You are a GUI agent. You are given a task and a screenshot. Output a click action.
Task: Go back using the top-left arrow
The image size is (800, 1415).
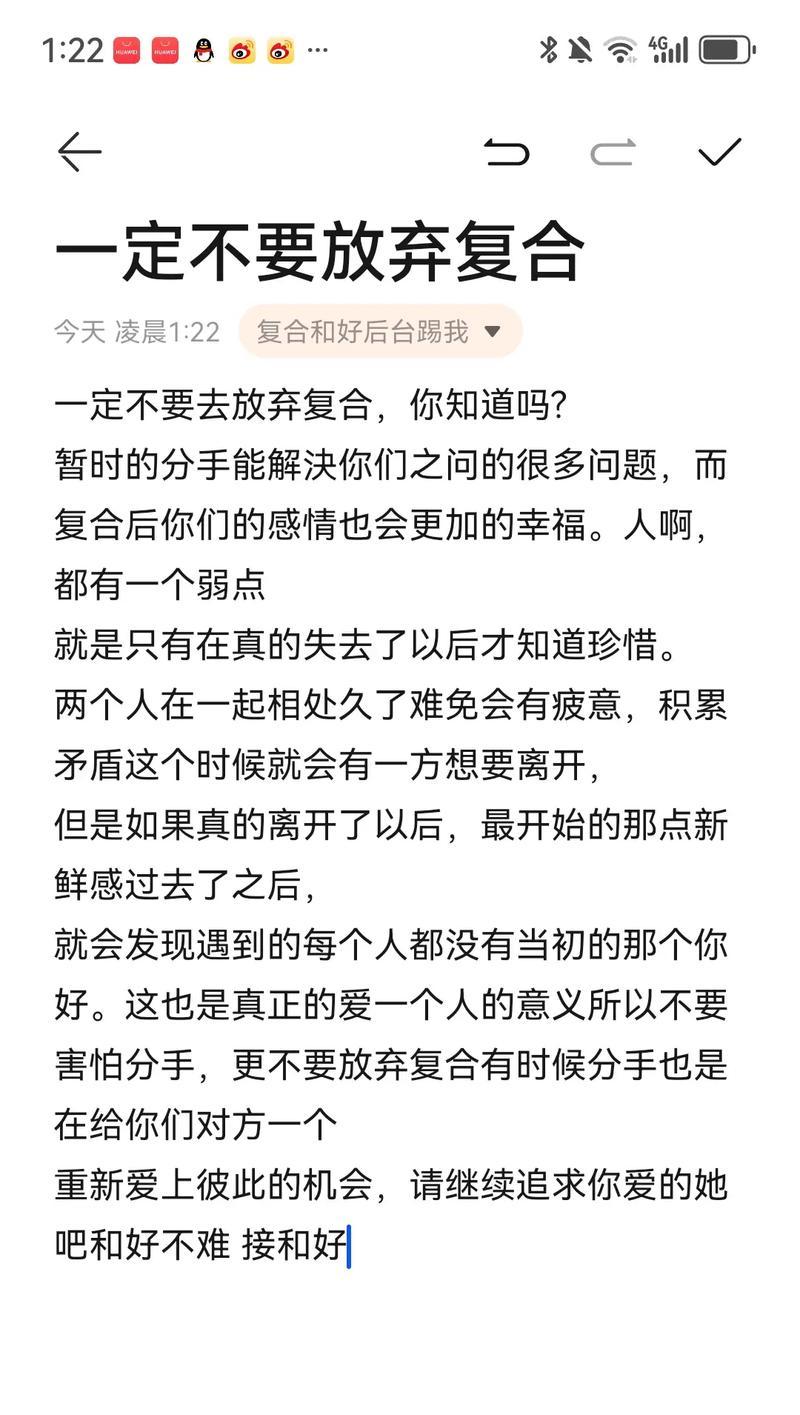(x=80, y=152)
